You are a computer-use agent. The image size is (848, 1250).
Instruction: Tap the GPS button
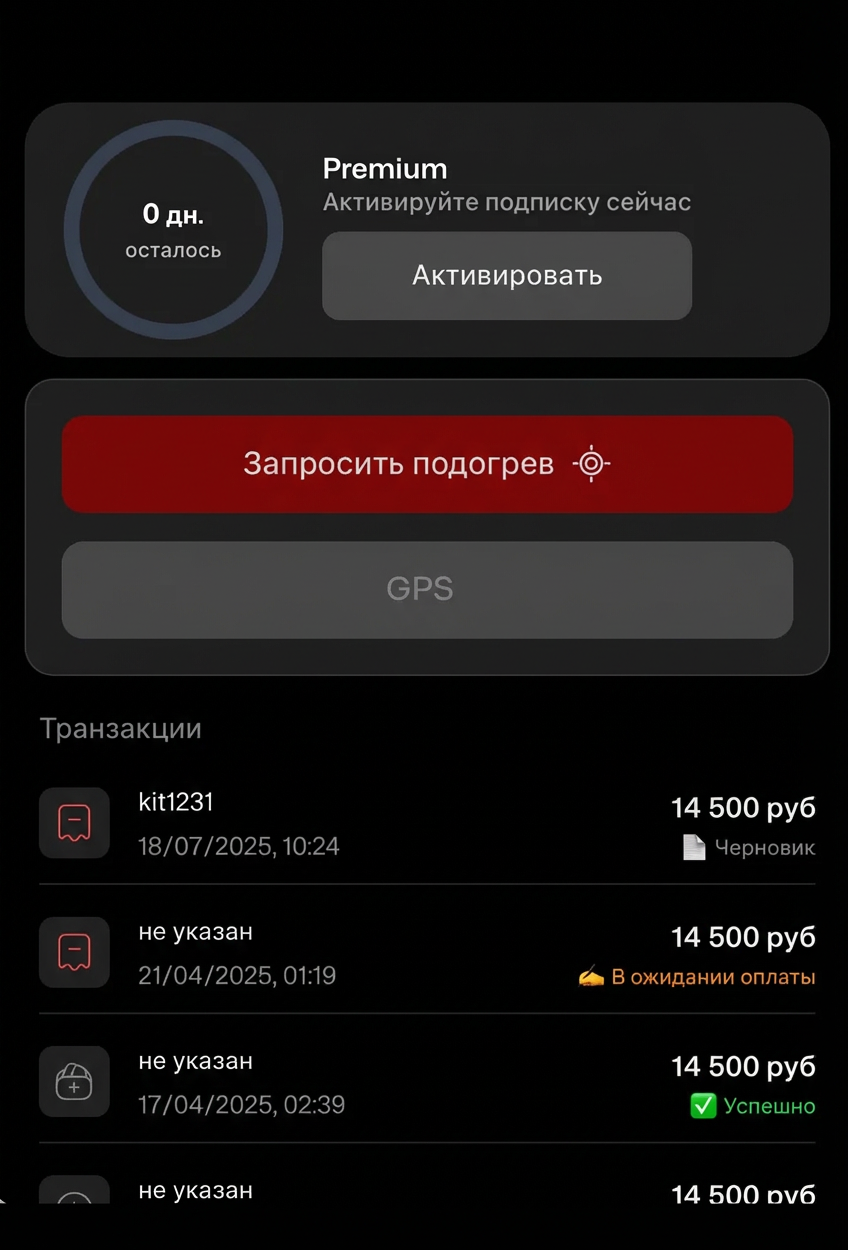coord(427,589)
